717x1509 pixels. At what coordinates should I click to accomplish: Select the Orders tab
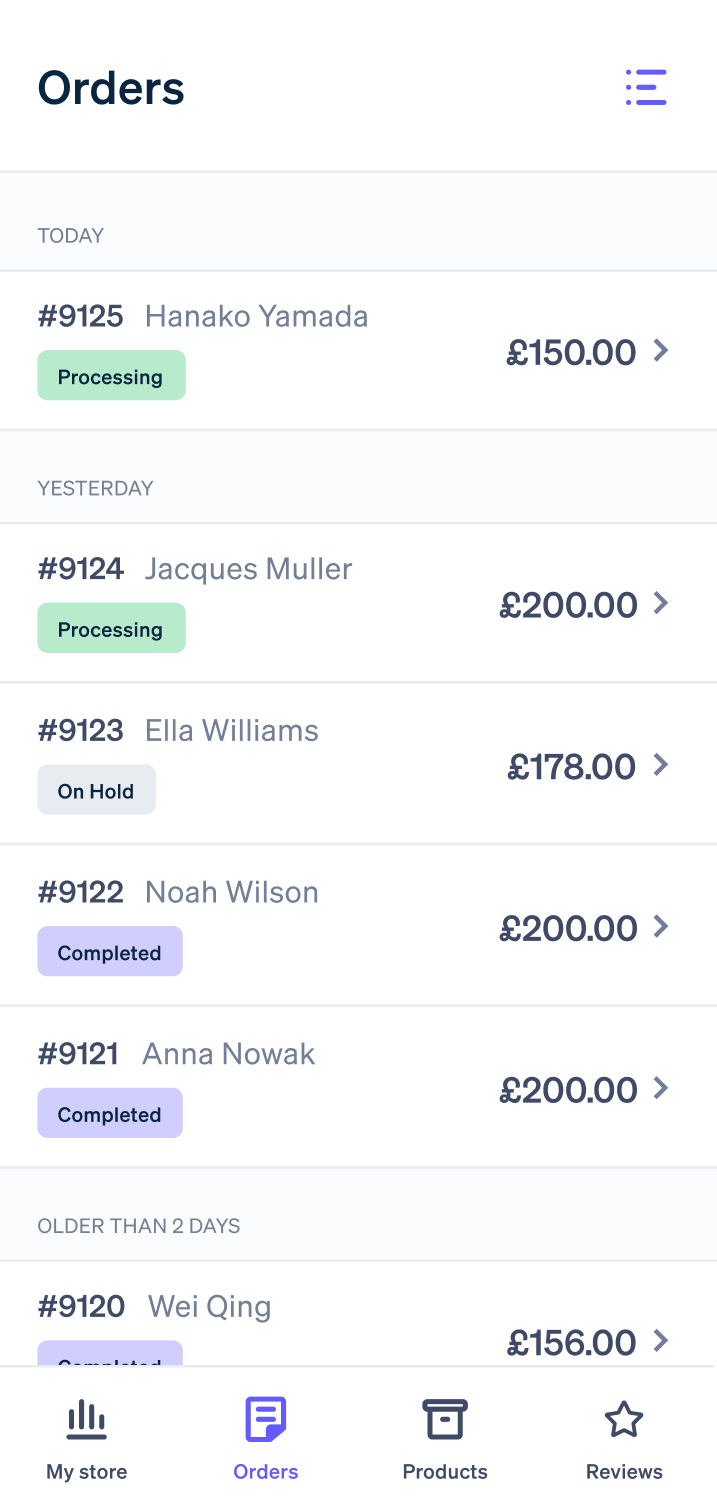coord(266,1439)
